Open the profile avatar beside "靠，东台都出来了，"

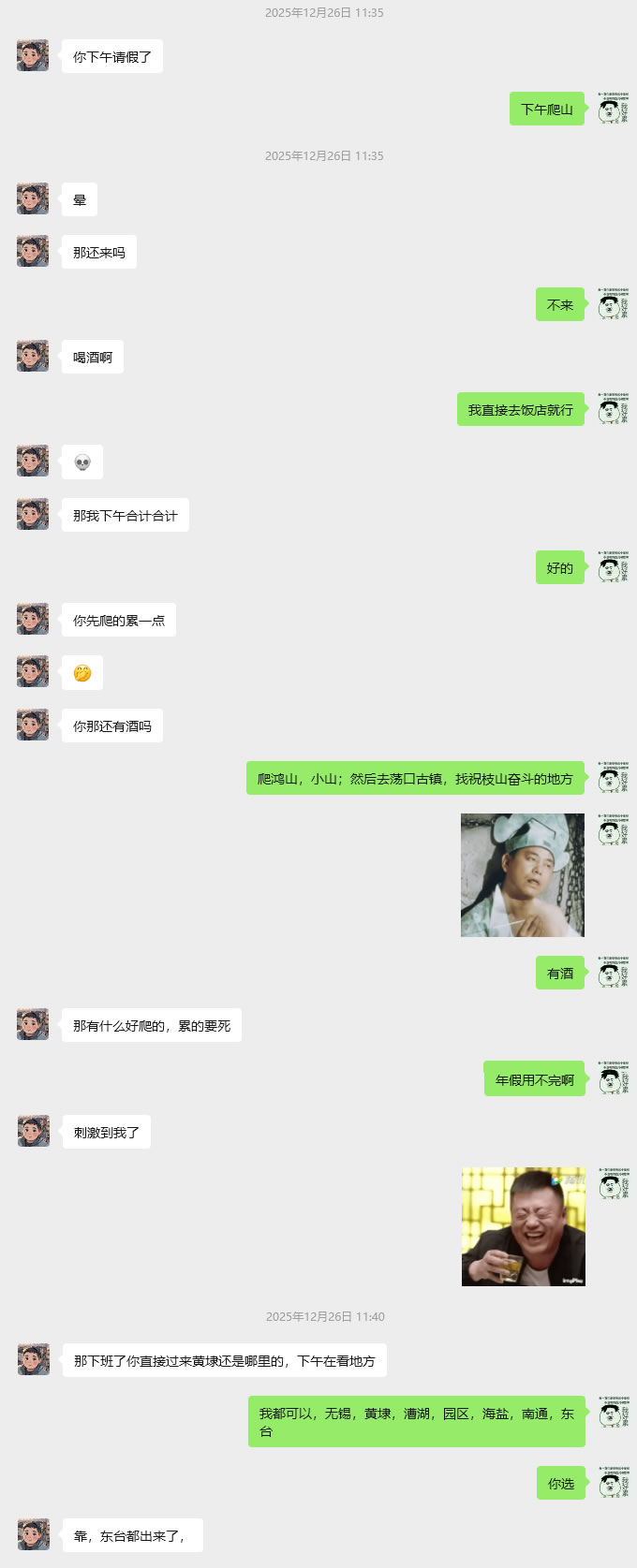[33, 1534]
